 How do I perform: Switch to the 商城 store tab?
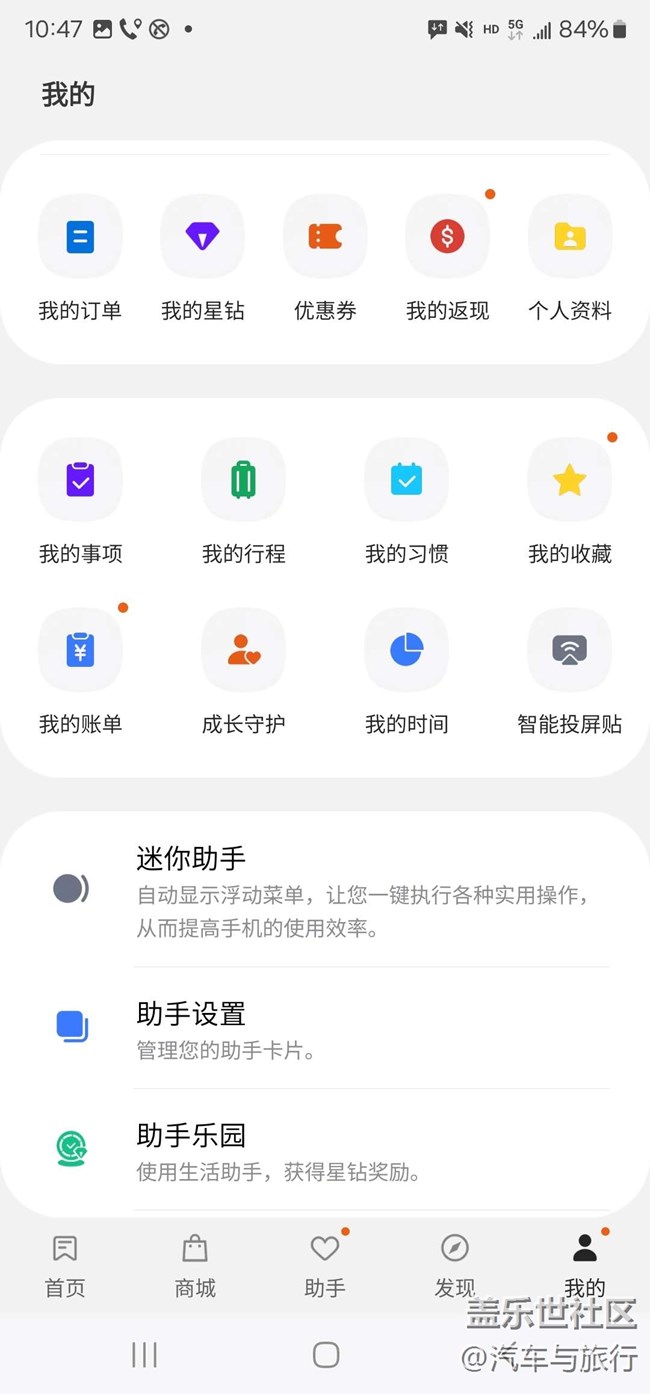[x=195, y=1264]
